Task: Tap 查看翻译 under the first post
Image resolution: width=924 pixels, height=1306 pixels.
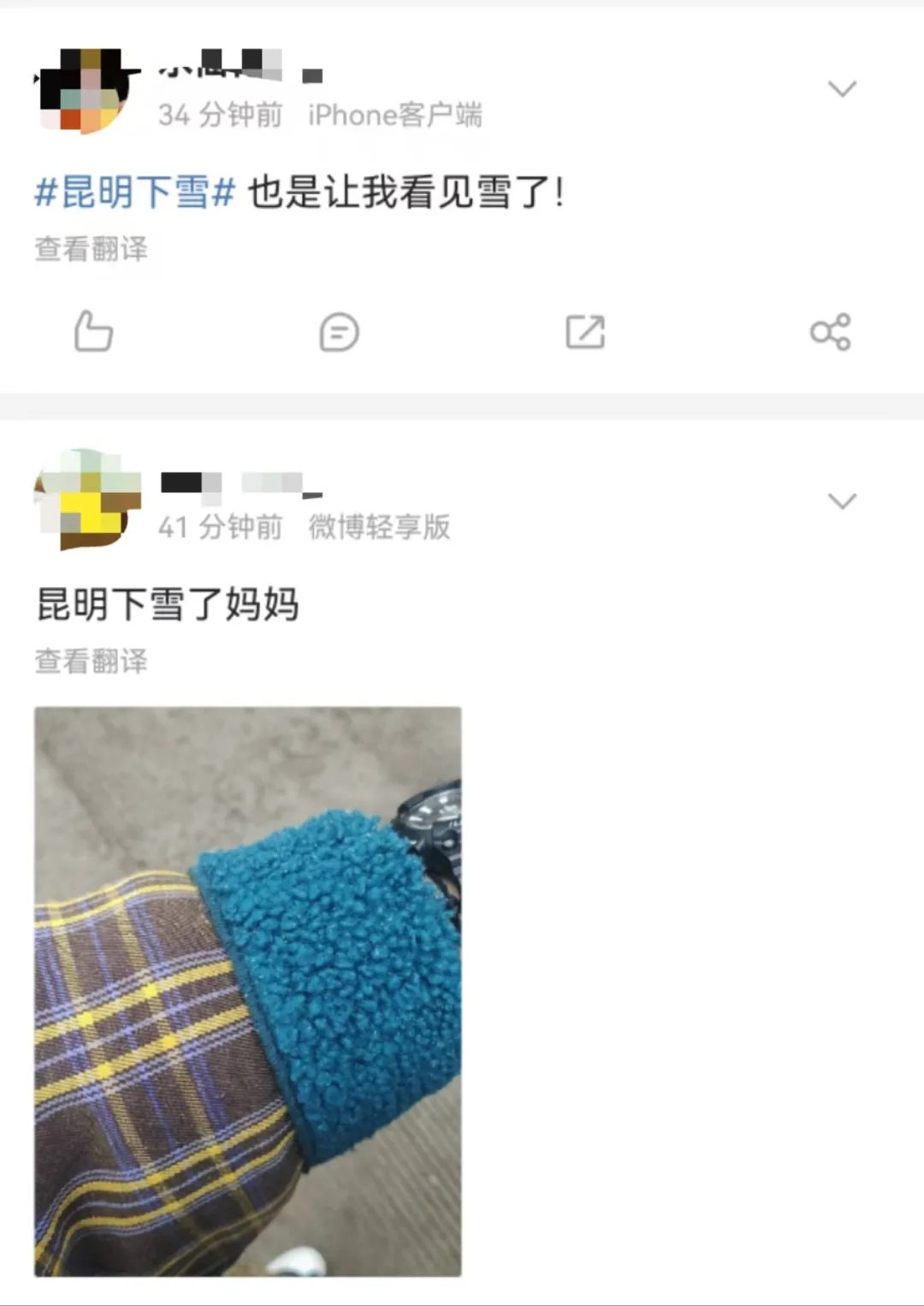Action: coord(92,249)
